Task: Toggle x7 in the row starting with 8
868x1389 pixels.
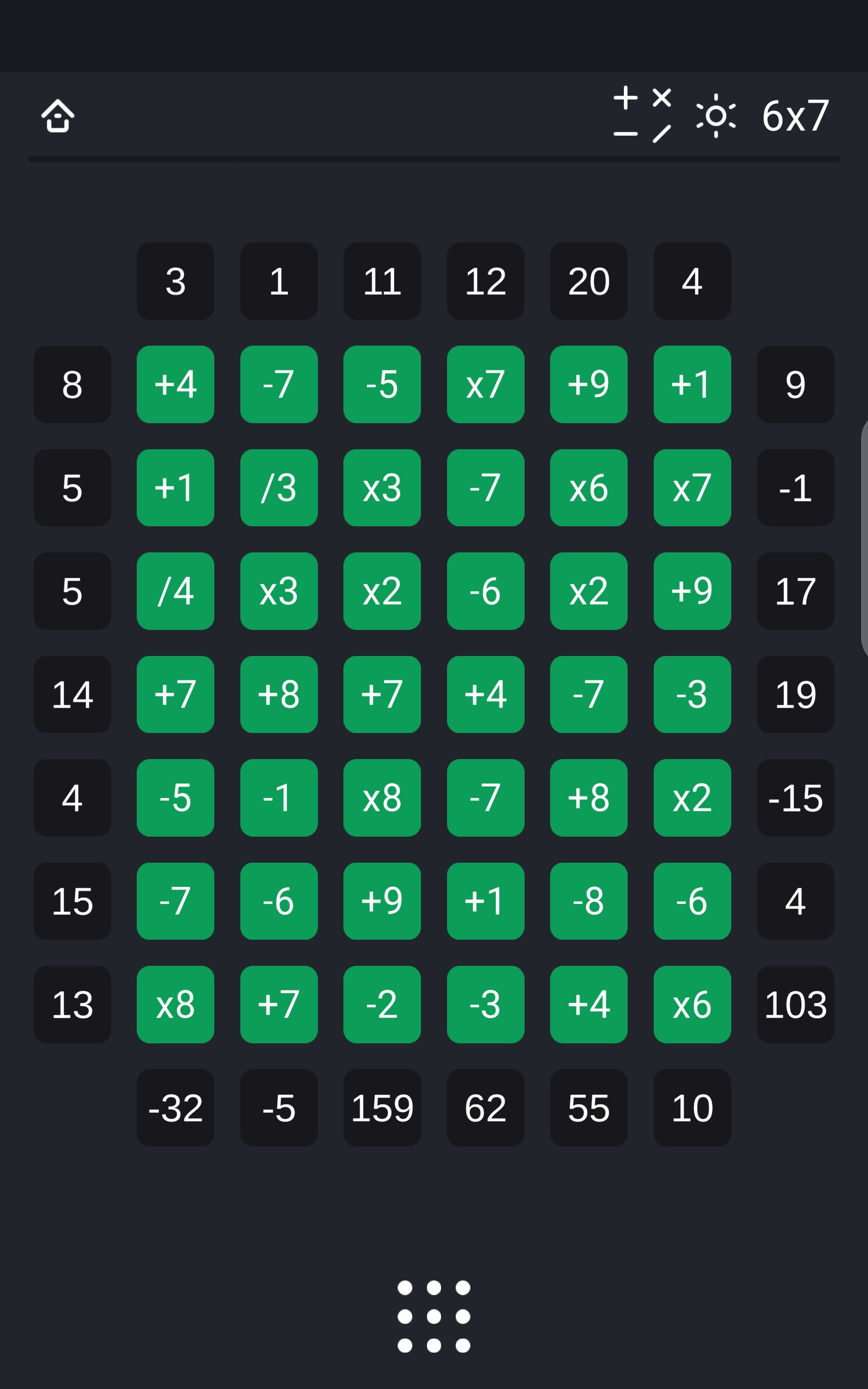Action: point(485,385)
